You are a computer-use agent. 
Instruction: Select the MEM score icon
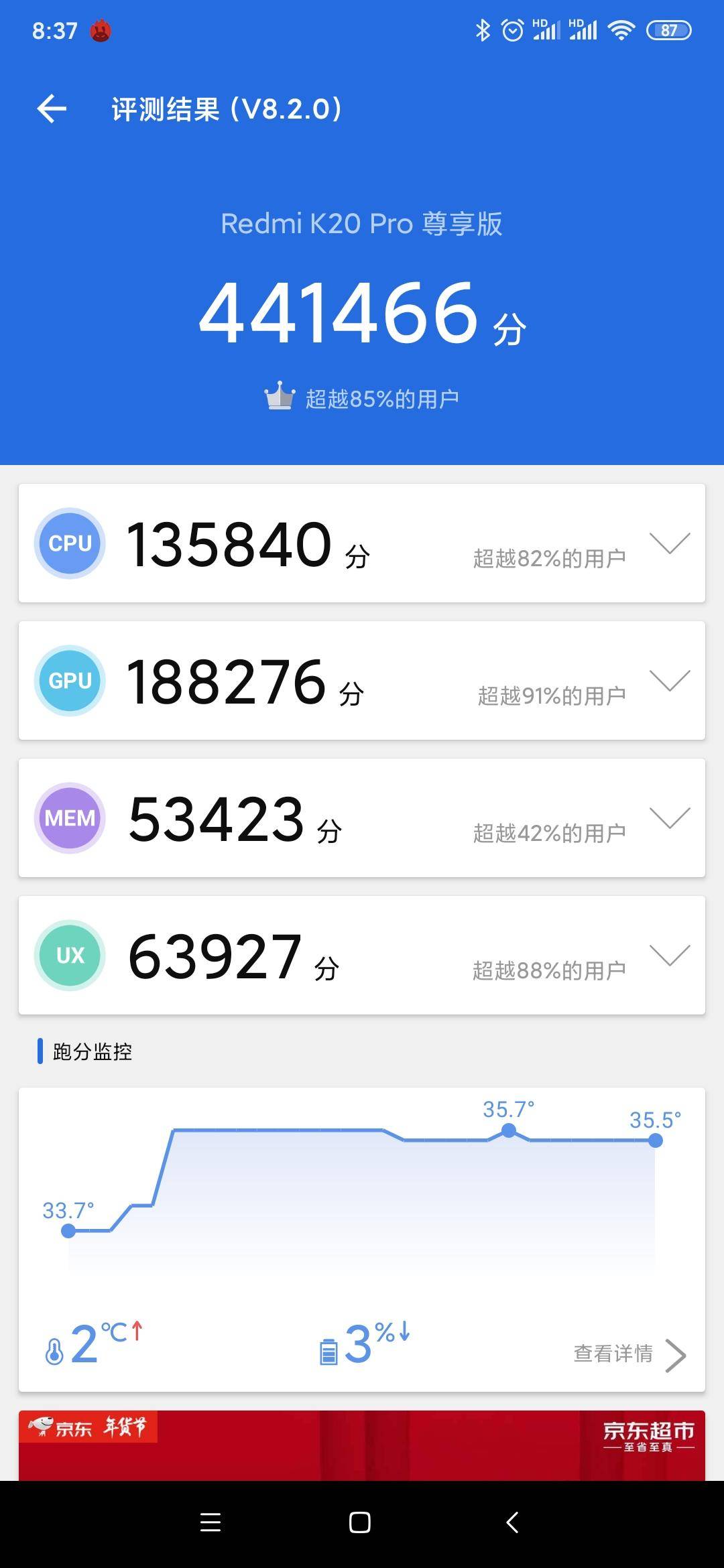pos(70,818)
